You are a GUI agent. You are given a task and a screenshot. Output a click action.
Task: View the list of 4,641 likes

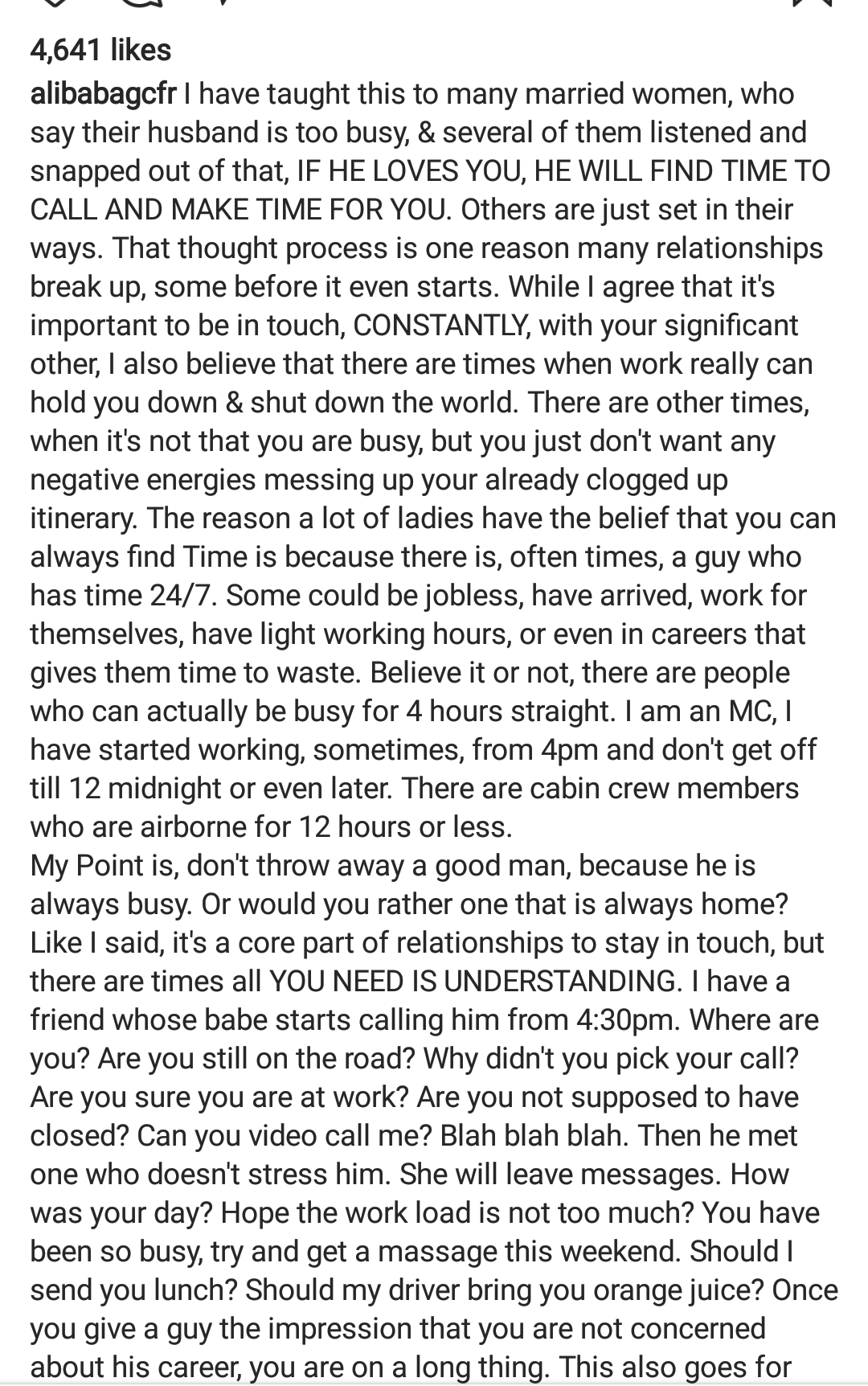click(x=100, y=50)
